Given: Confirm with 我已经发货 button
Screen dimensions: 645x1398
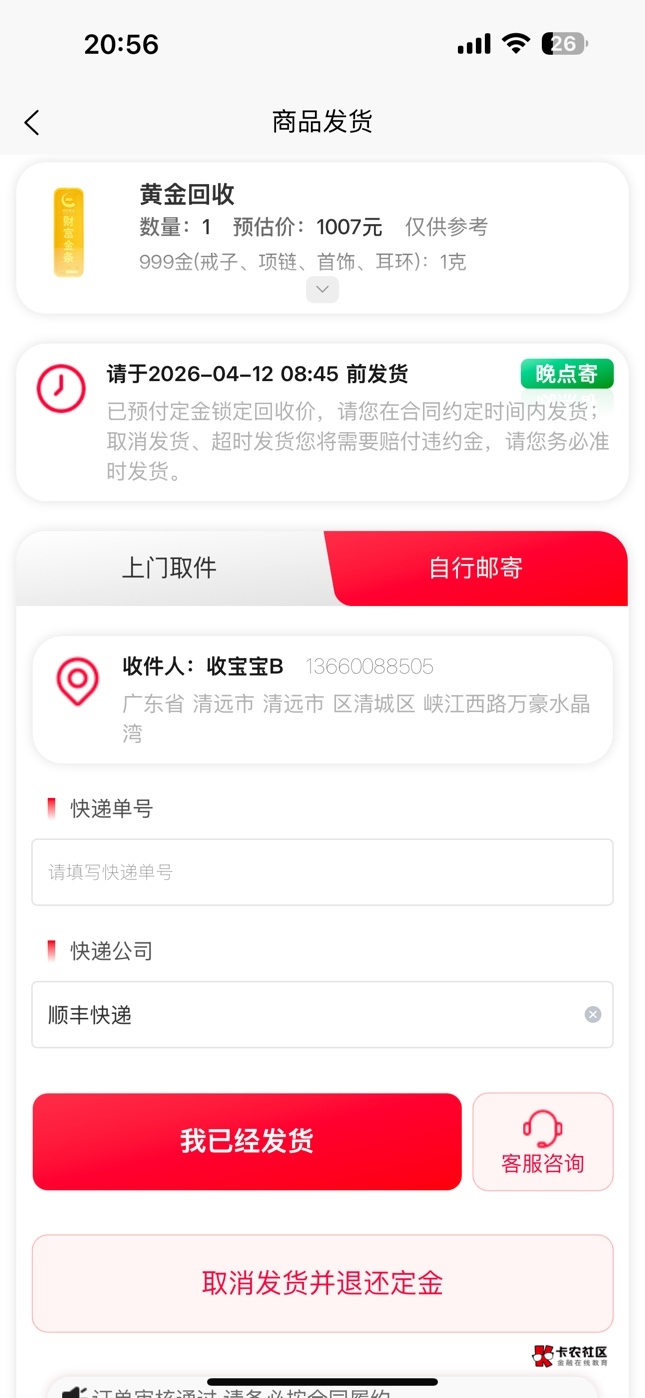Looking at the screenshot, I should tap(247, 1141).
